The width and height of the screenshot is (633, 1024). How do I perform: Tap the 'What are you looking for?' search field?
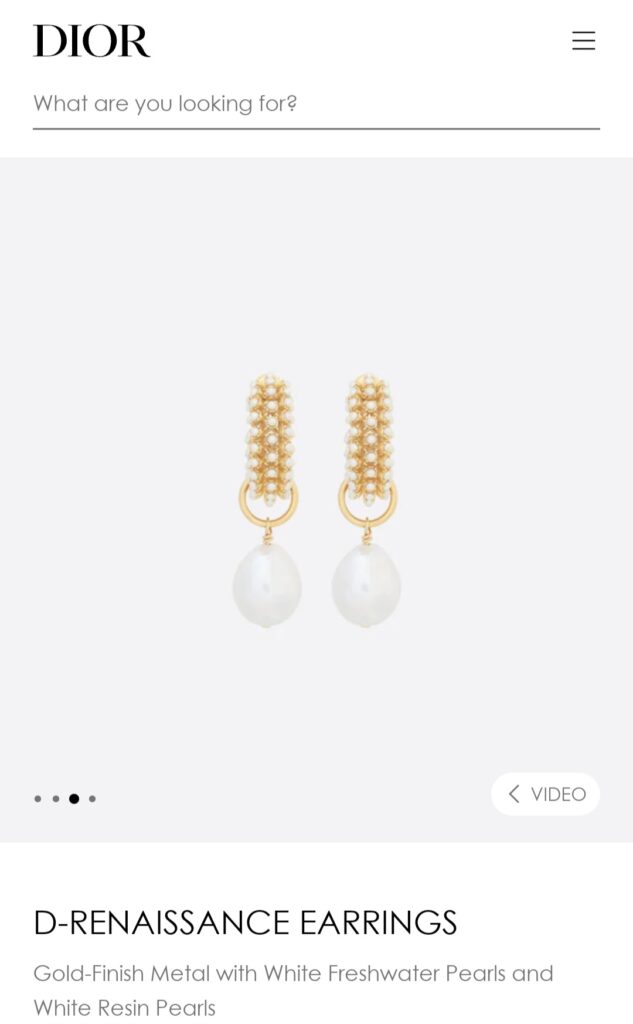pyautogui.click(x=315, y=103)
